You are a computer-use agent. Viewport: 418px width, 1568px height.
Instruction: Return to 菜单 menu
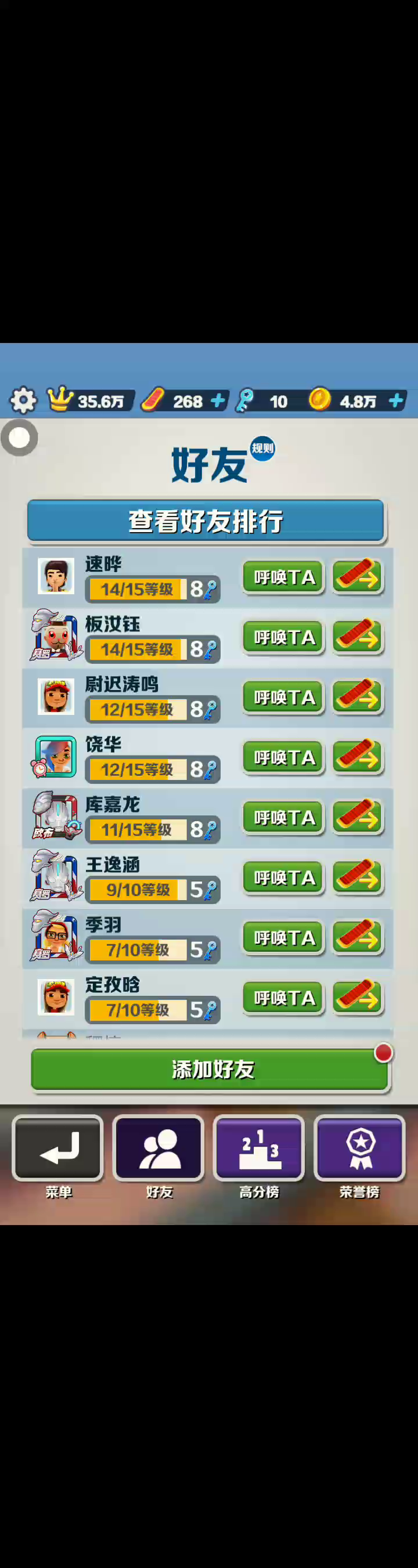tap(58, 1148)
